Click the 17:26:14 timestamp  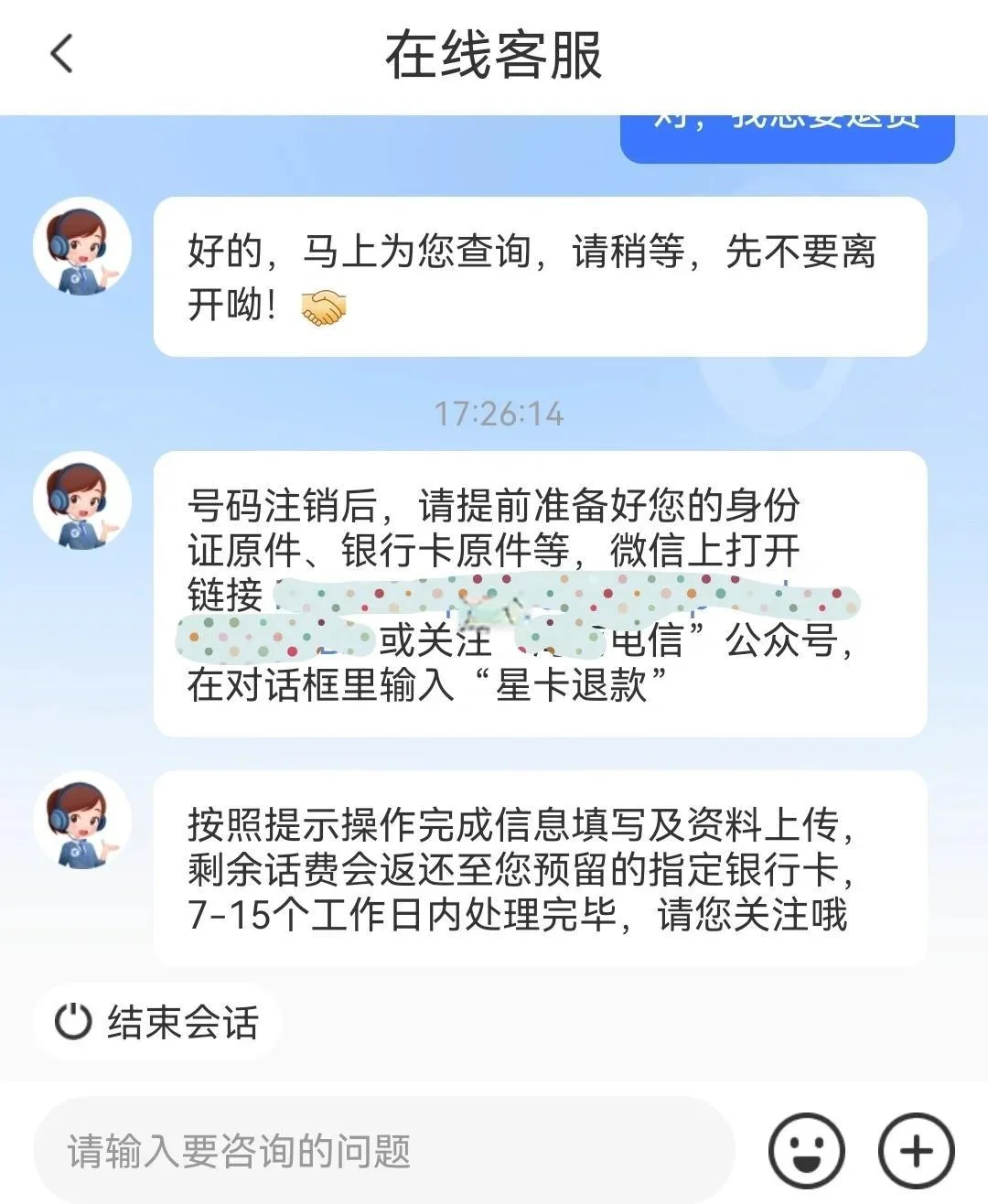tap(499, 414)
